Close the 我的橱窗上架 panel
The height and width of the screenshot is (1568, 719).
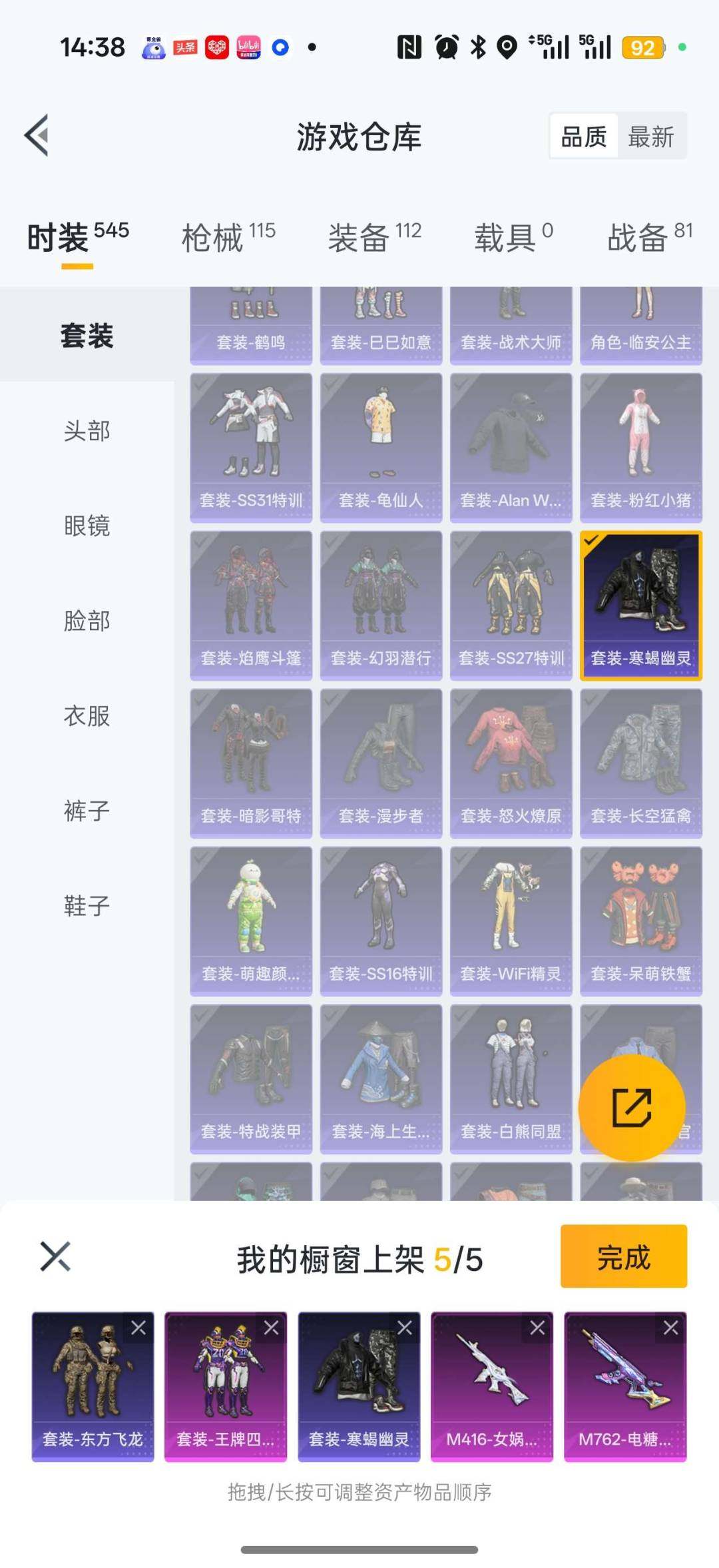pos(56,1256)
